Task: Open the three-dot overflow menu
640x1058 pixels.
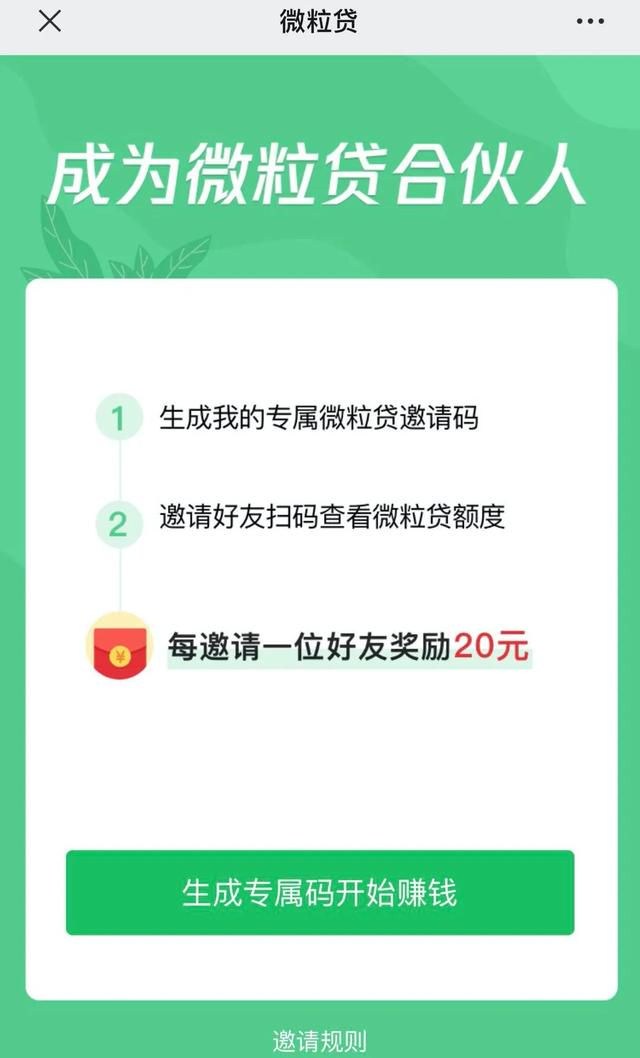Action: click(x=590, y=22)
